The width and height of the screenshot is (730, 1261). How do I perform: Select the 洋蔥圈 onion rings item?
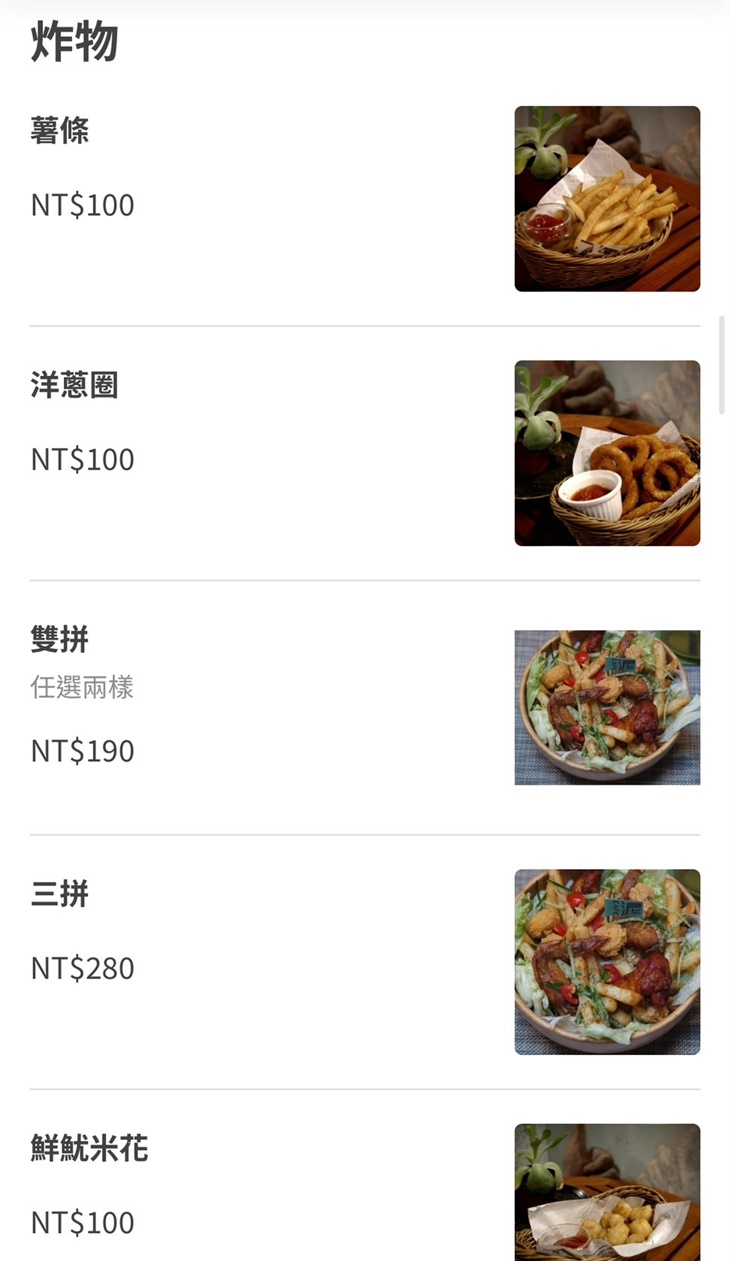point(74,387)
